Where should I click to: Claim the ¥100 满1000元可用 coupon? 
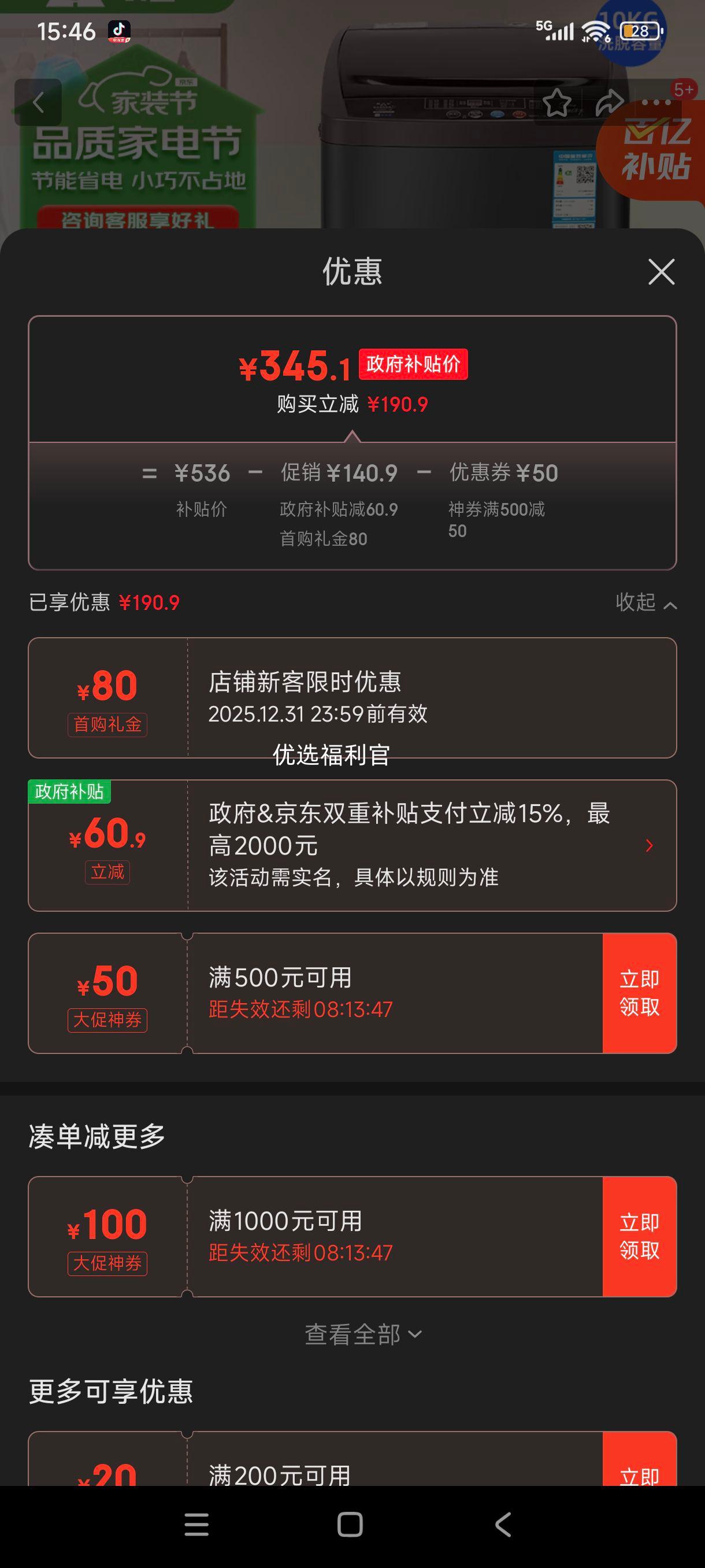pyautogui.click(x=639, y=1236)
